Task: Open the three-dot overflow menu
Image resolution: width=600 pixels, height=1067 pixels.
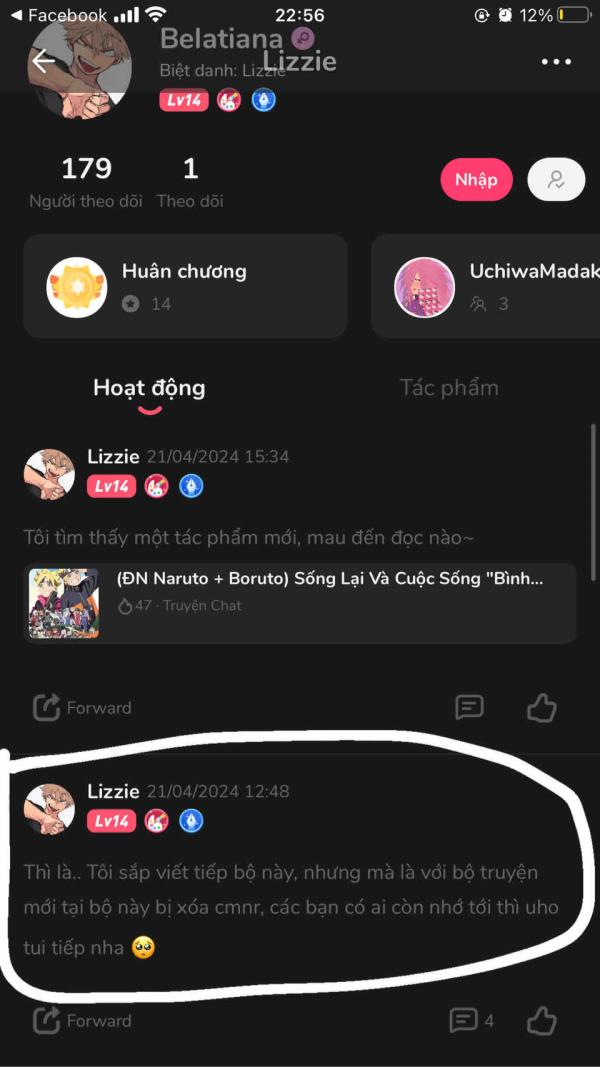Action: [556, 62]
